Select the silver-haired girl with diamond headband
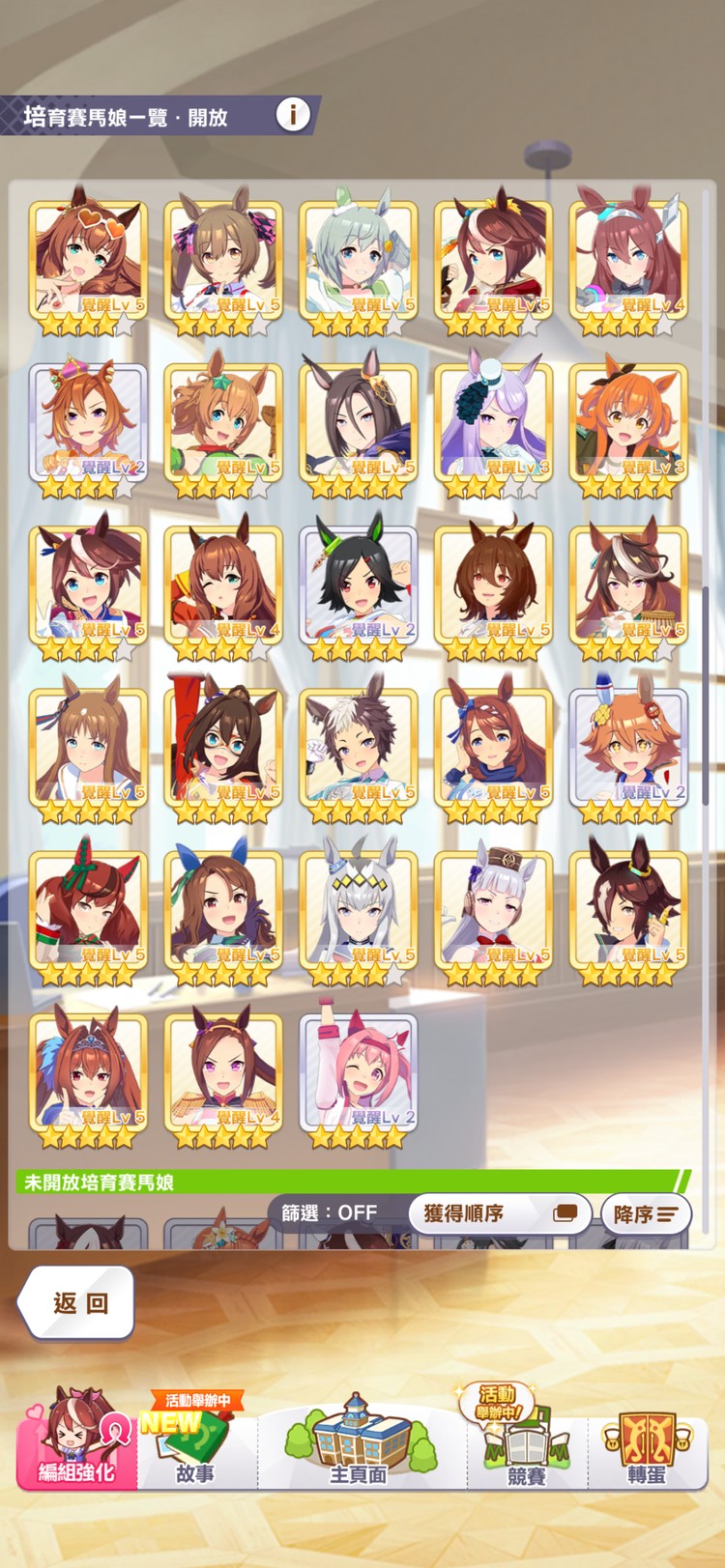 click(359, 910)
